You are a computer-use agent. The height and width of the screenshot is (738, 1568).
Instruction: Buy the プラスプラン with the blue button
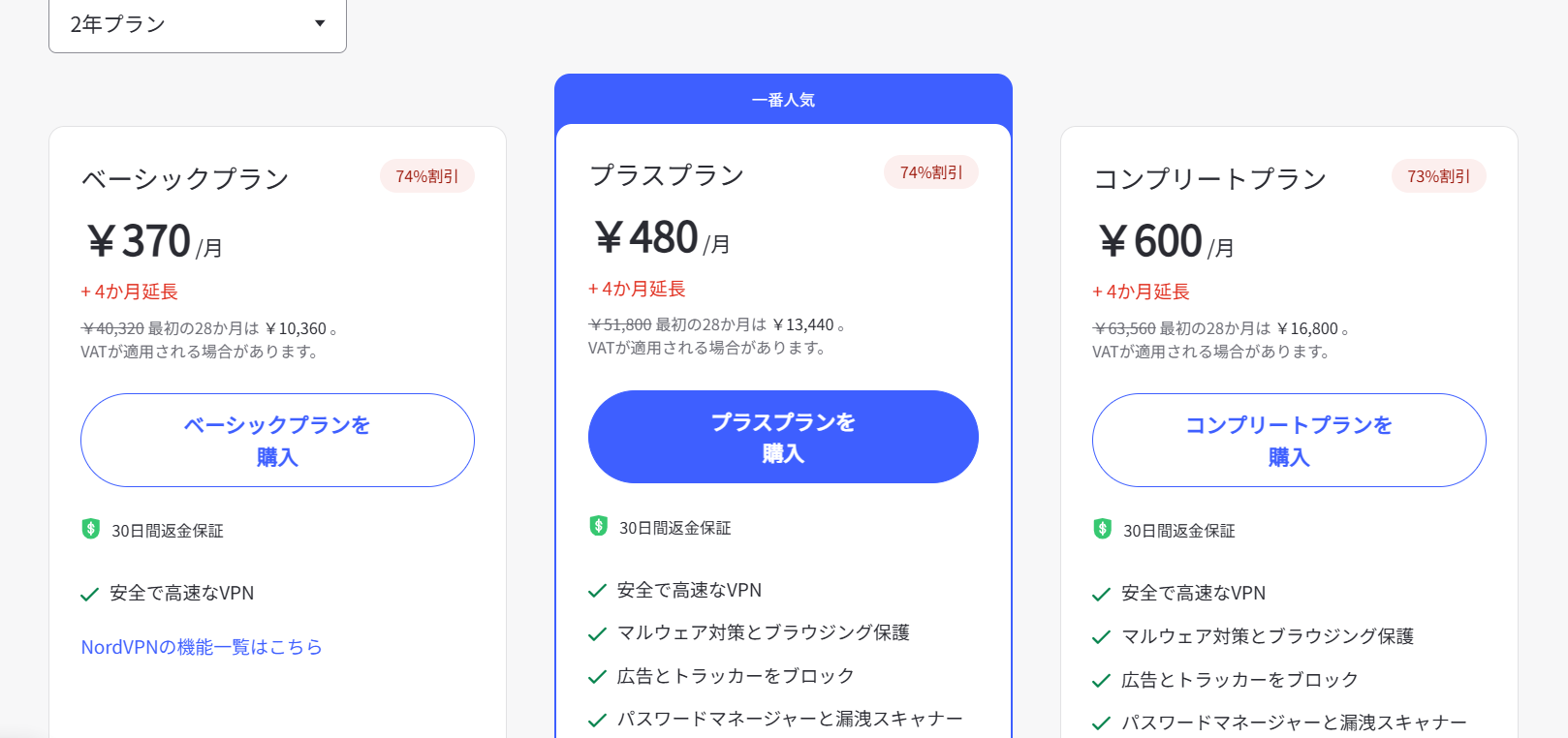point(783,437)
